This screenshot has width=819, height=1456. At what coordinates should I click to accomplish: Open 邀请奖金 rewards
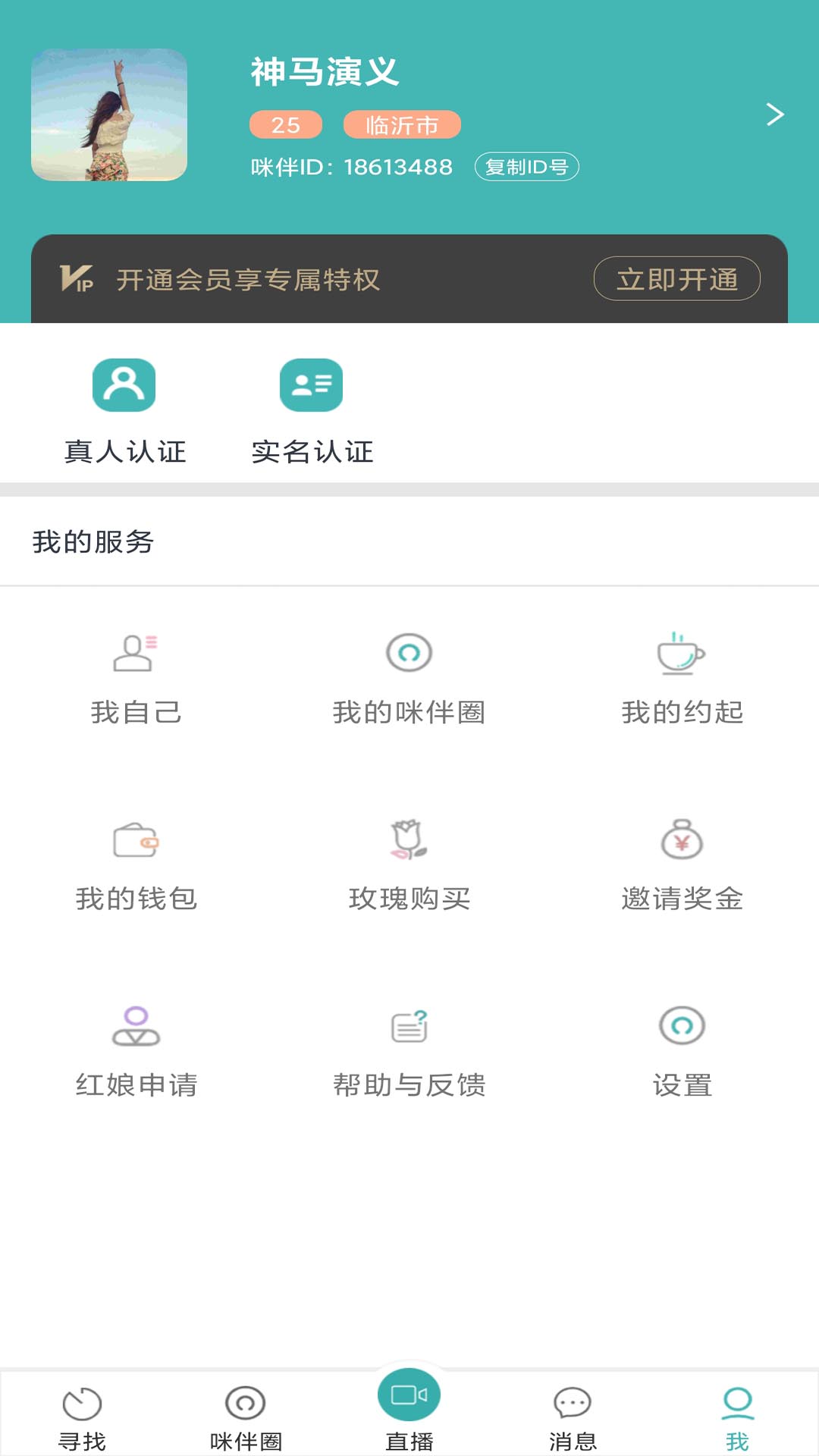pyautogui.click(x=682, y=864)
